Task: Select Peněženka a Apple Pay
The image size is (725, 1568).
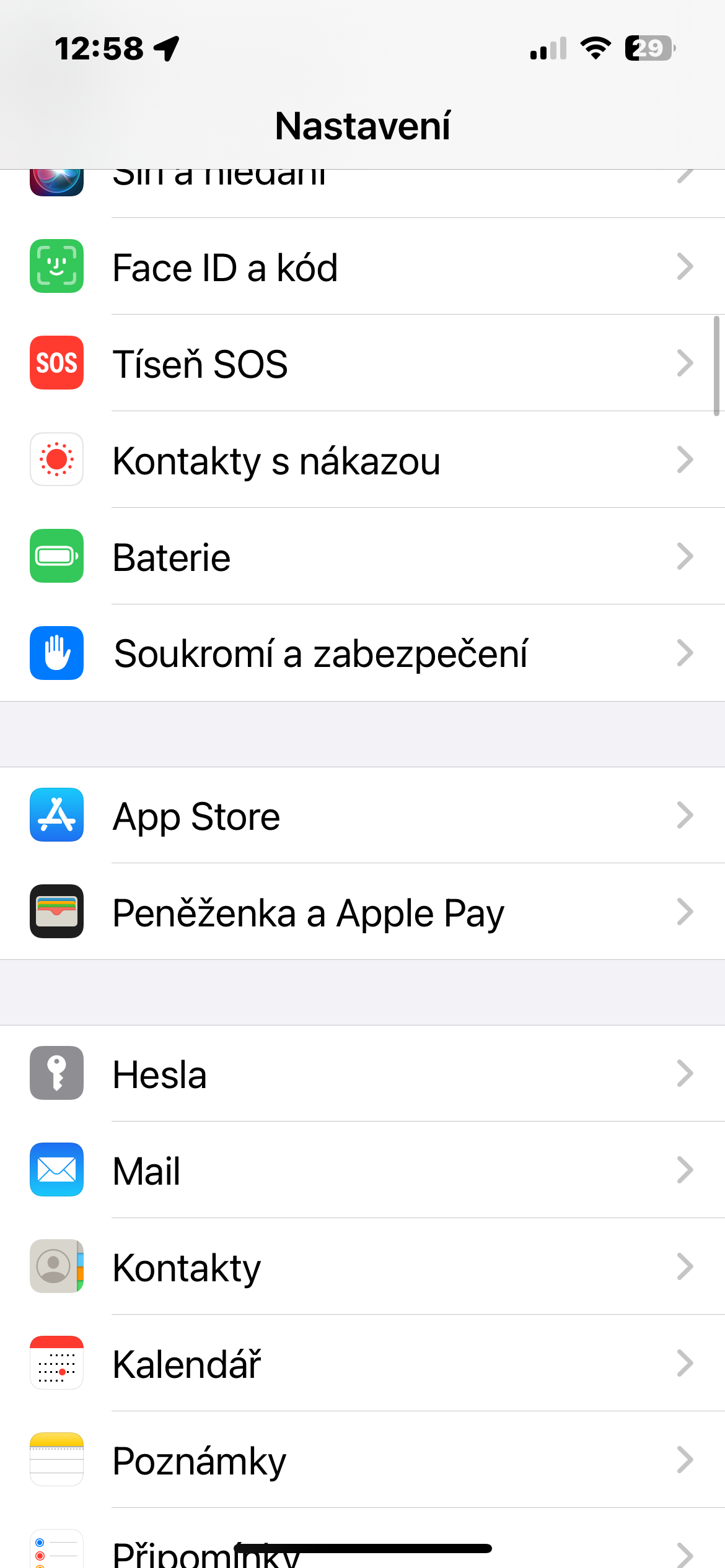Action: pos(362,912)
